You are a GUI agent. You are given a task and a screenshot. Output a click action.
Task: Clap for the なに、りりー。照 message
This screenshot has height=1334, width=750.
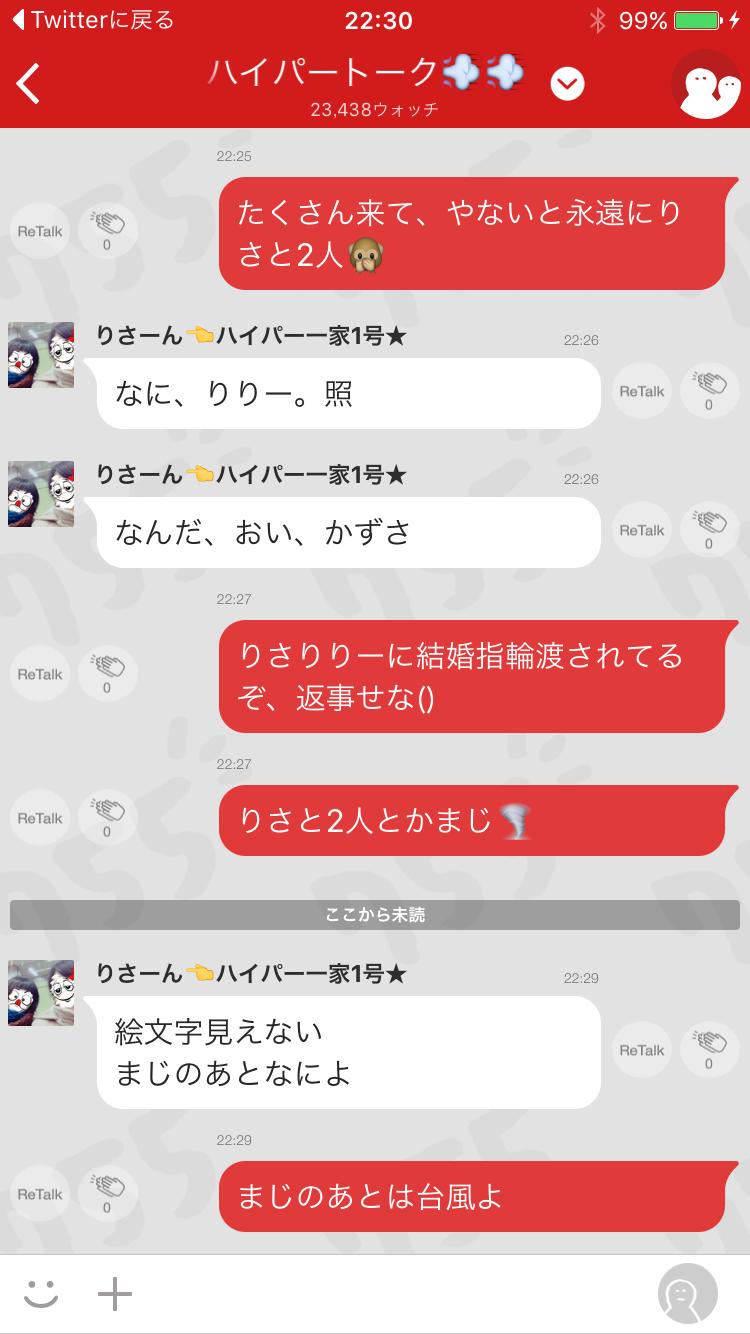tap(708, 390)
